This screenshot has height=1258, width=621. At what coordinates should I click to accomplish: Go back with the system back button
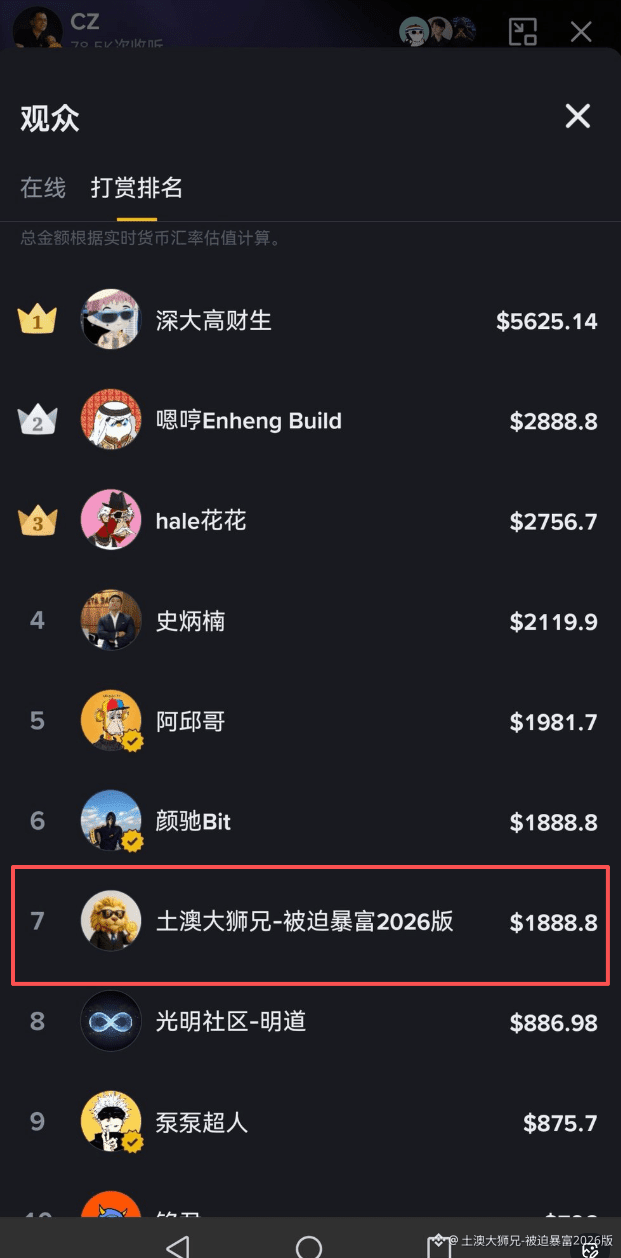[x=178, y=1245]
